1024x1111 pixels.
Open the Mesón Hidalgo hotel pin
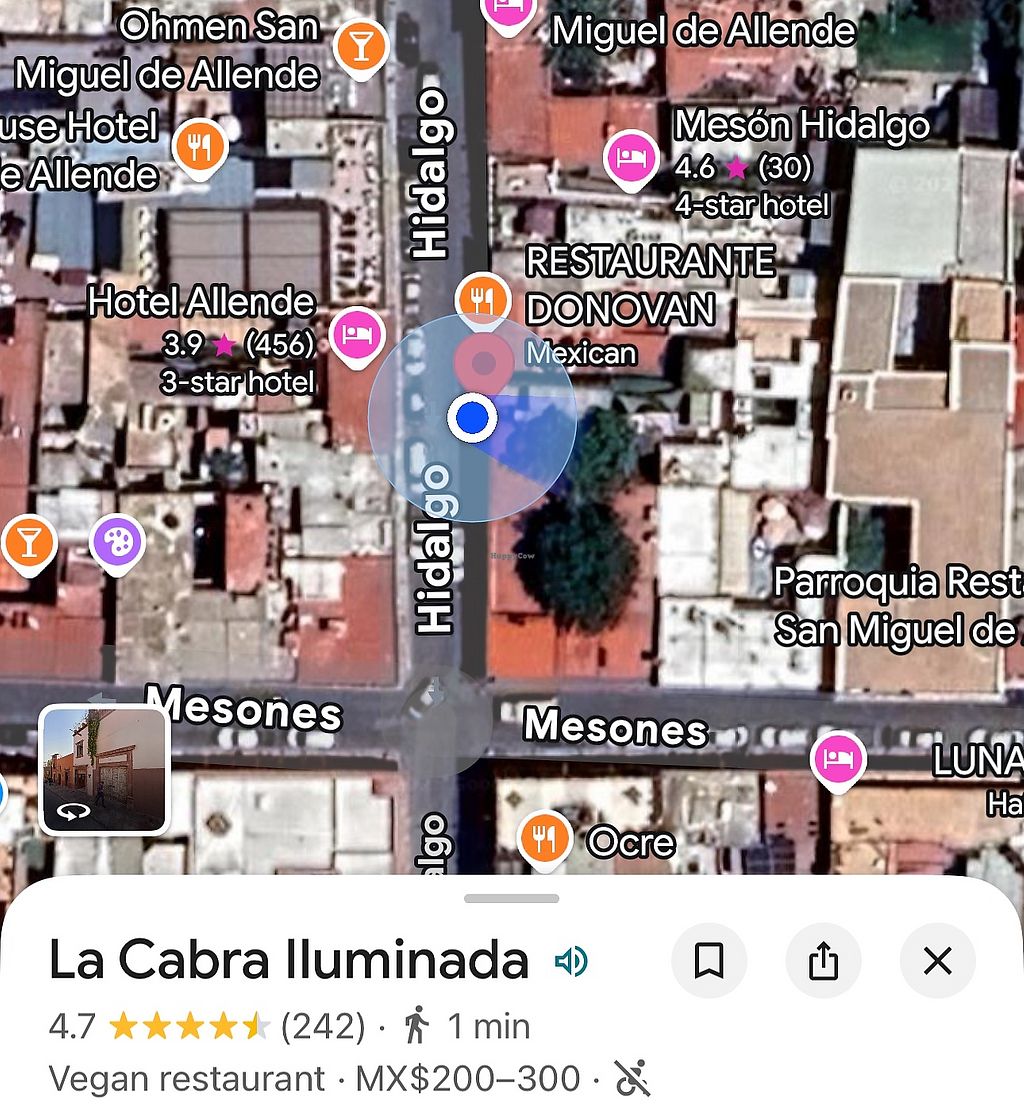[631, 158]
